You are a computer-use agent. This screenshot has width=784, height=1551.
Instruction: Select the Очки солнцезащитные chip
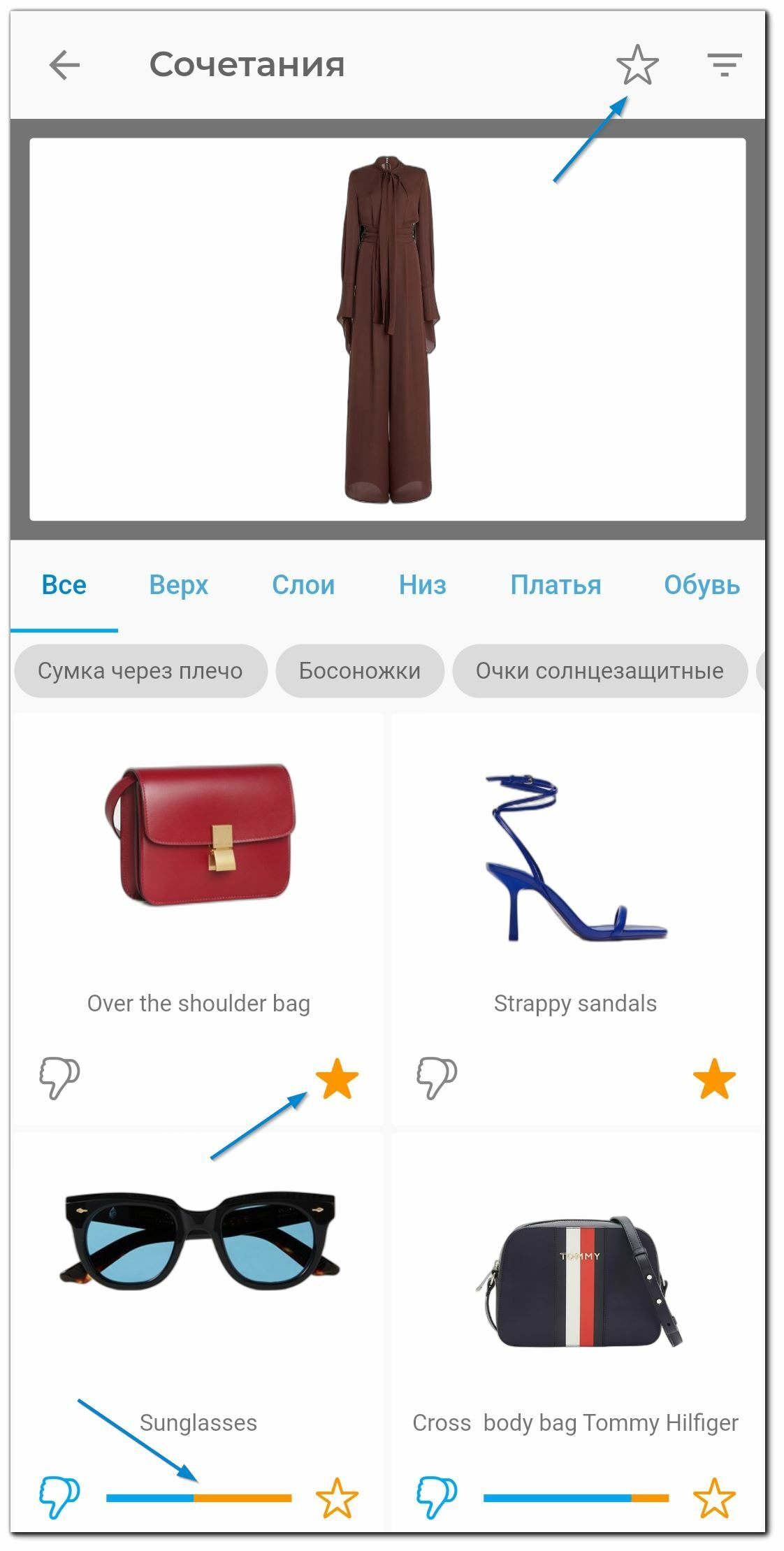point(600,671)
